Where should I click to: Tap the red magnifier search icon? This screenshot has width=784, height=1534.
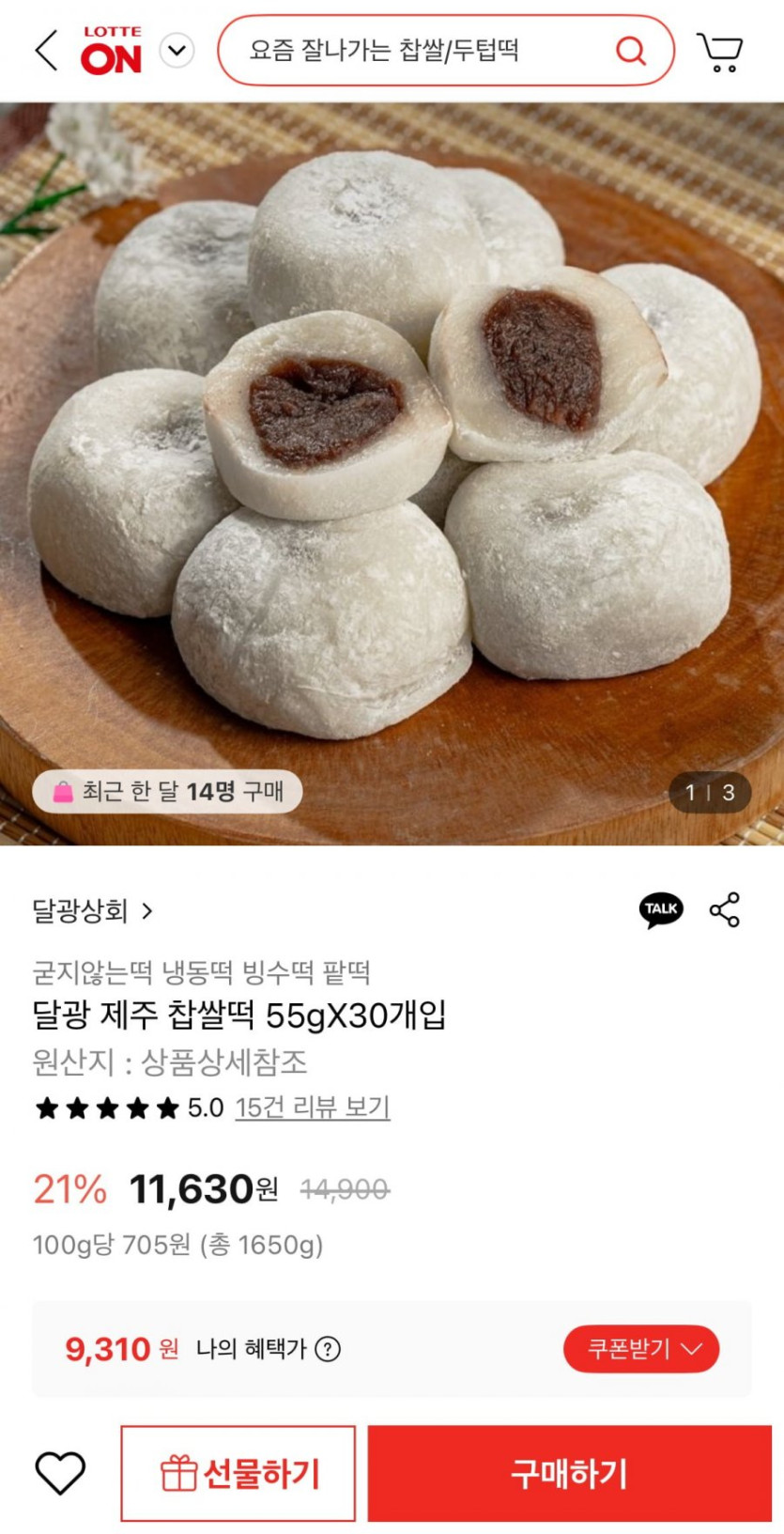[631, 50]
